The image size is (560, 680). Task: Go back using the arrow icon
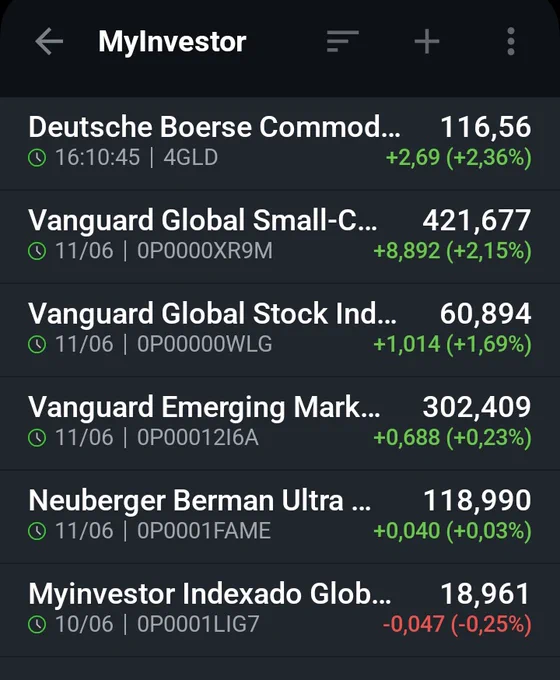(49, 42)
